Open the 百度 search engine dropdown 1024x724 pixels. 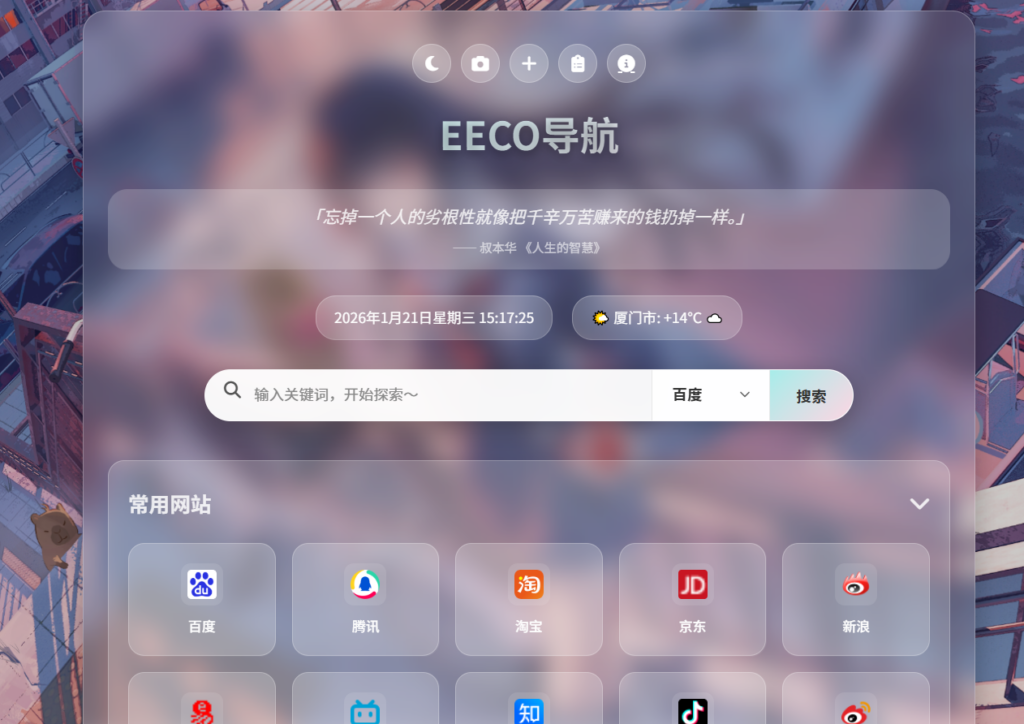(710, 395)
